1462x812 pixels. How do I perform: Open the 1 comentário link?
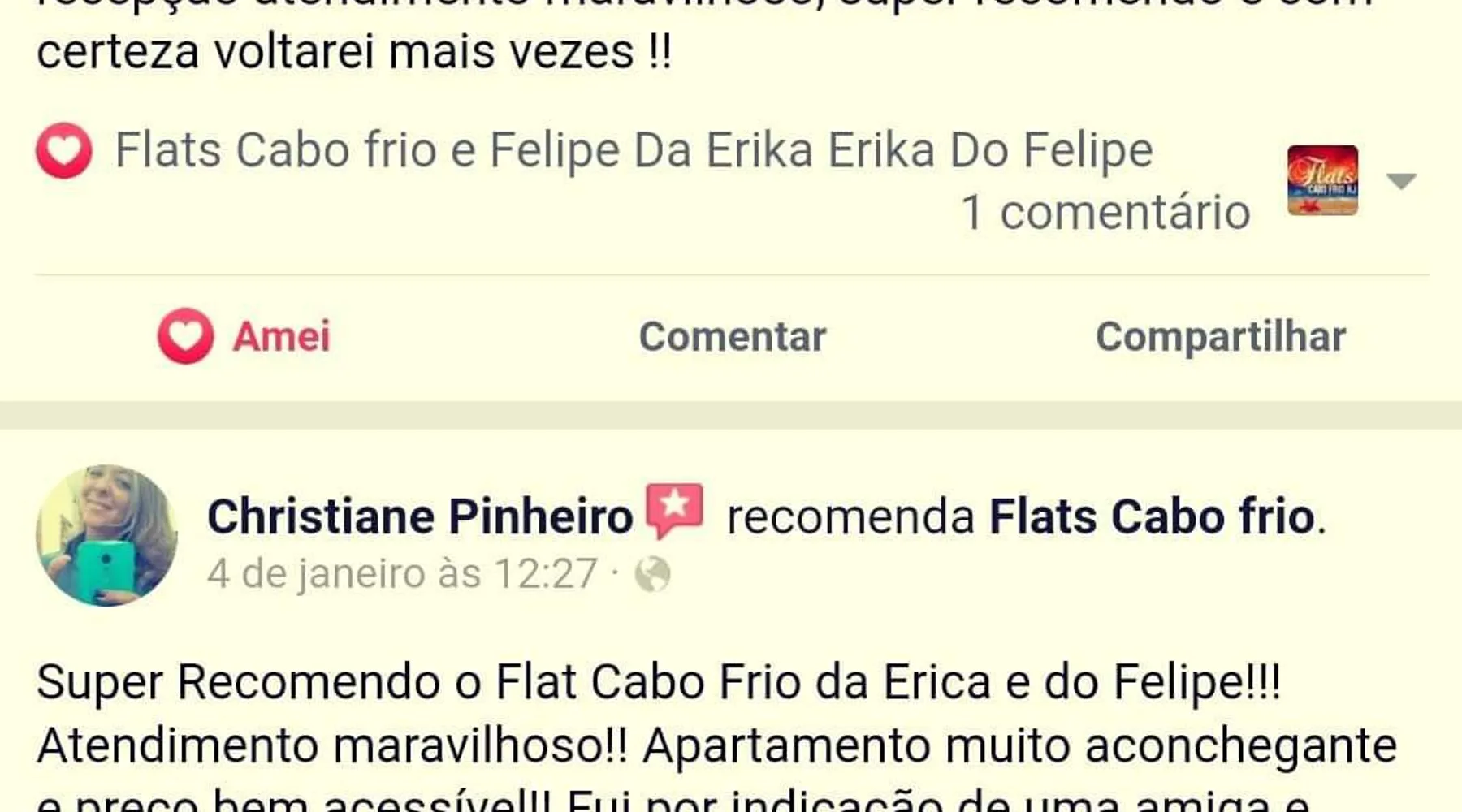click(x=1105, y=213)
